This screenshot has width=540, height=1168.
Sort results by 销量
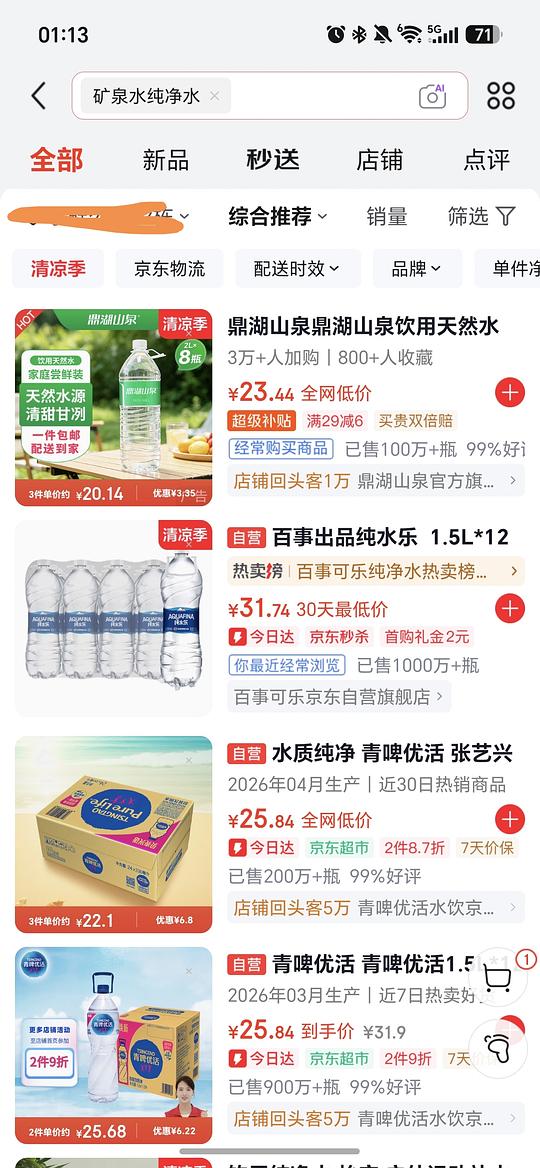[387, 217]
